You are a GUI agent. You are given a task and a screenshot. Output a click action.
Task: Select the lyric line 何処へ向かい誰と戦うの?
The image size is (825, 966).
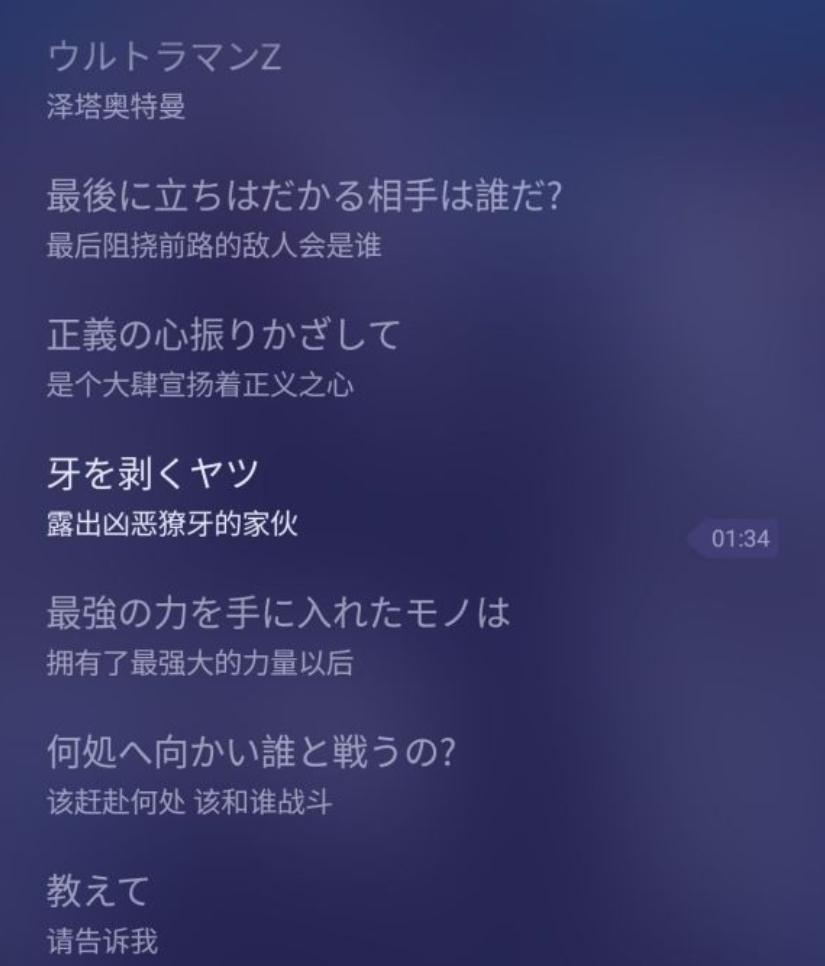[251, 753]
